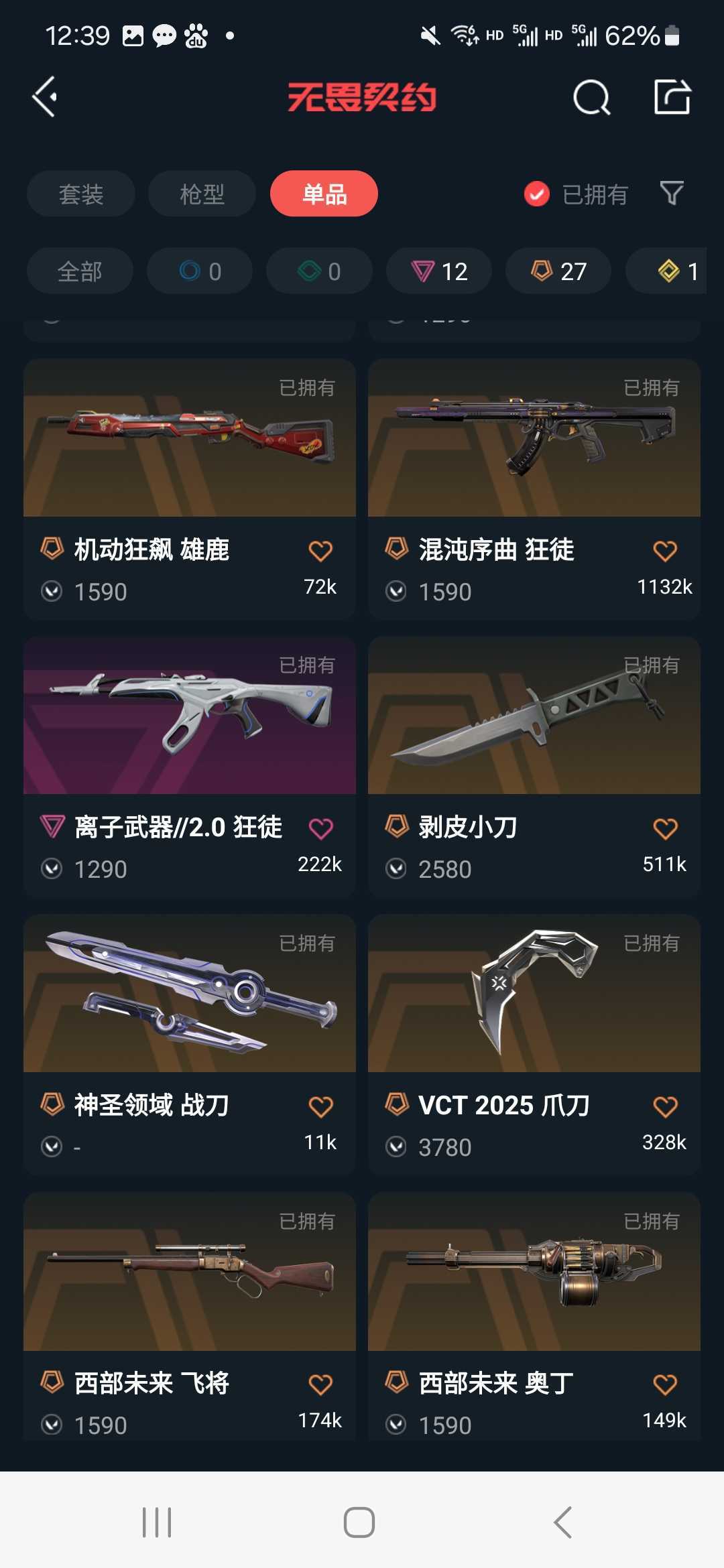Uncheck the 已拥有 filter checkbox
Image resolution: width=724 pixels, height=1568 pixels.
[x=536, y=194]
